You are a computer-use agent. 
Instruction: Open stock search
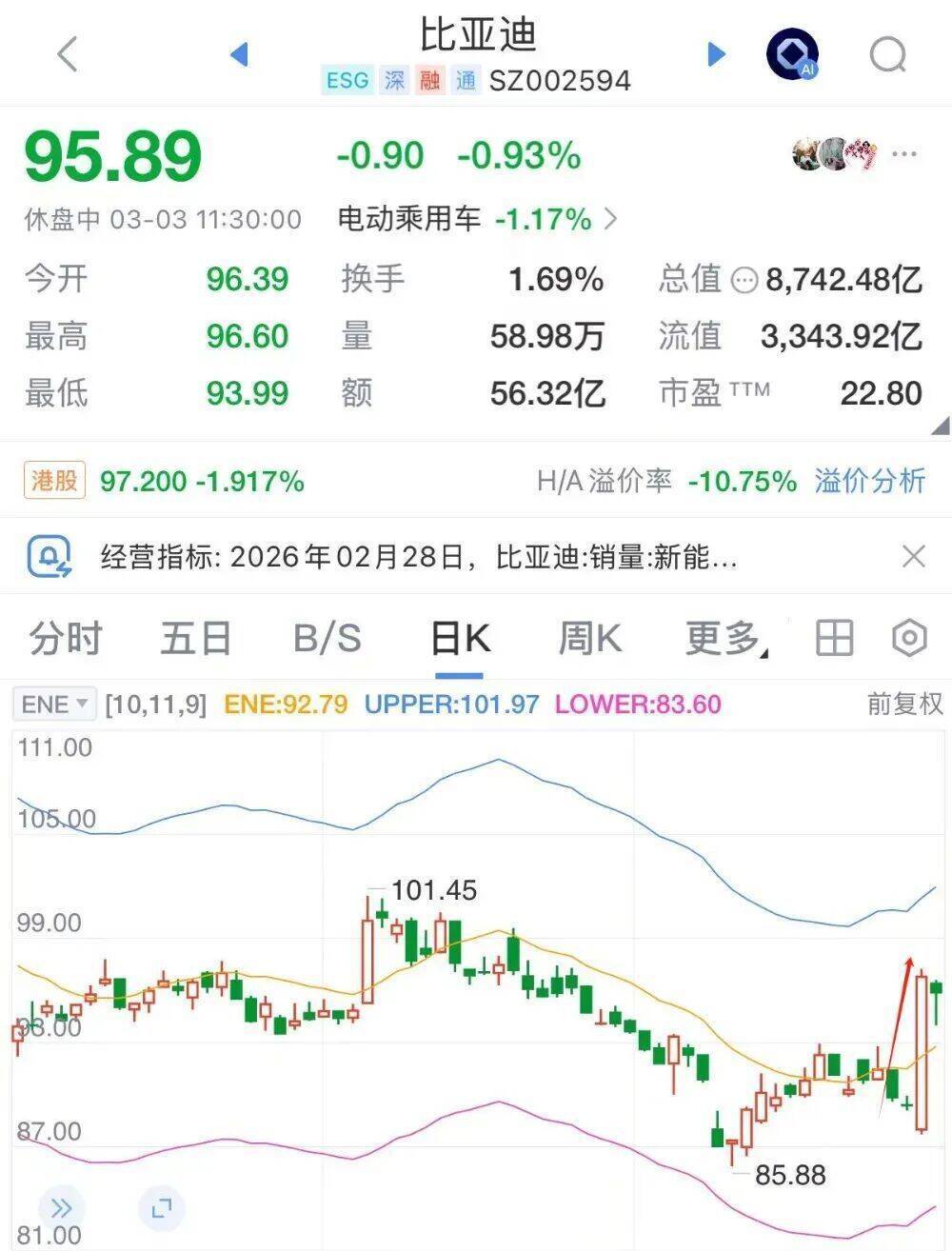887,55
